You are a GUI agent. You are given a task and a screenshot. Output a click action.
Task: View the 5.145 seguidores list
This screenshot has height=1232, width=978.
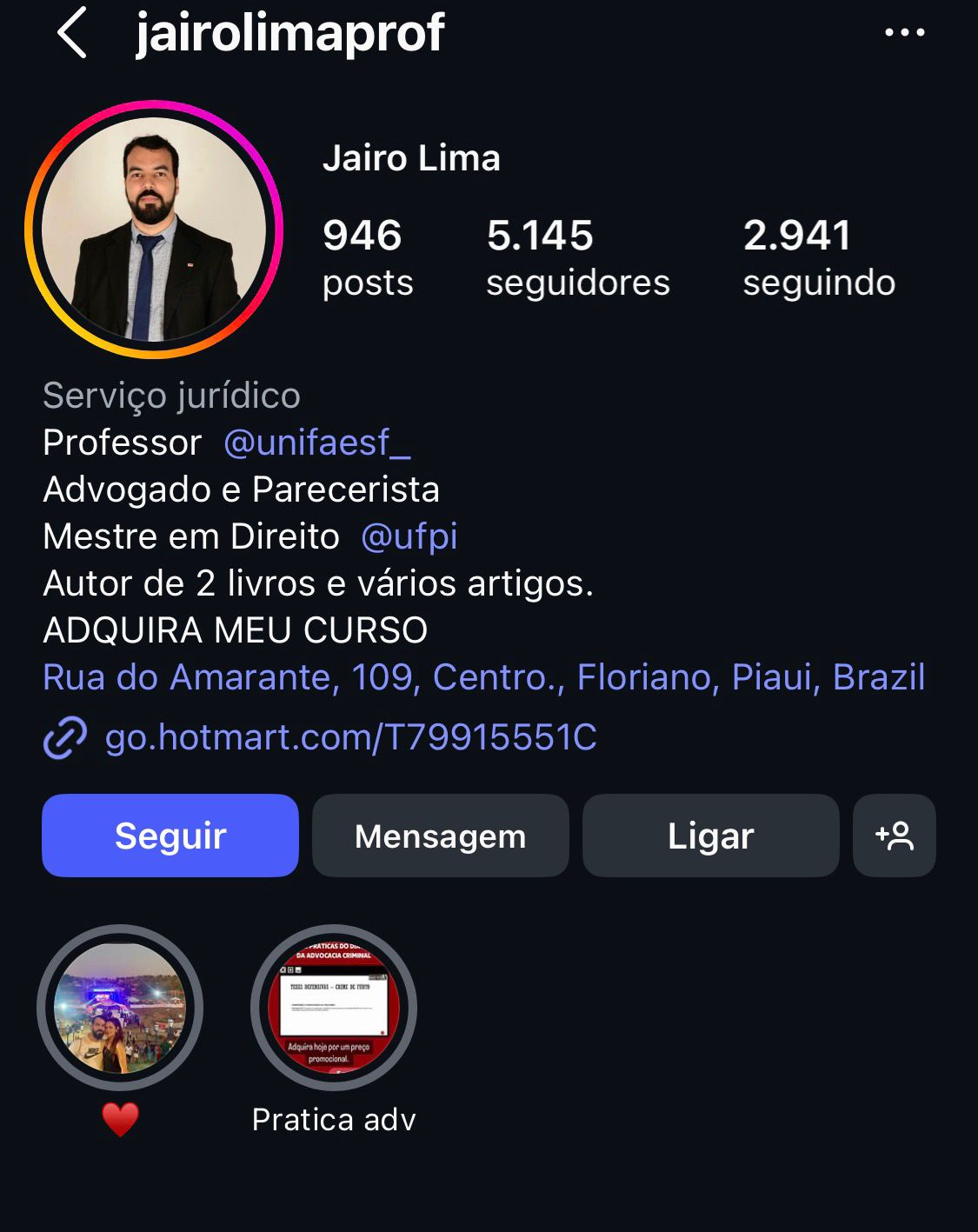click(x=577, y=257)
